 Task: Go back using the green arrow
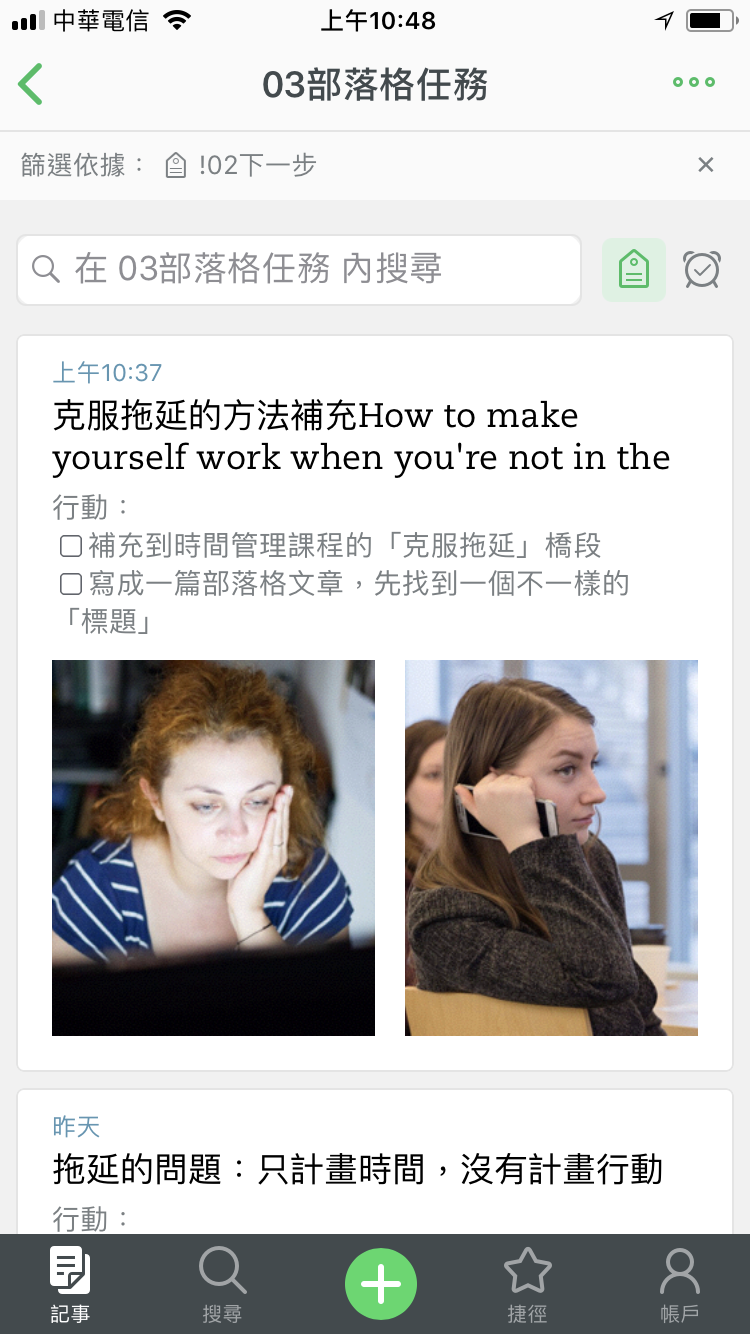click(x=31, y=84)
